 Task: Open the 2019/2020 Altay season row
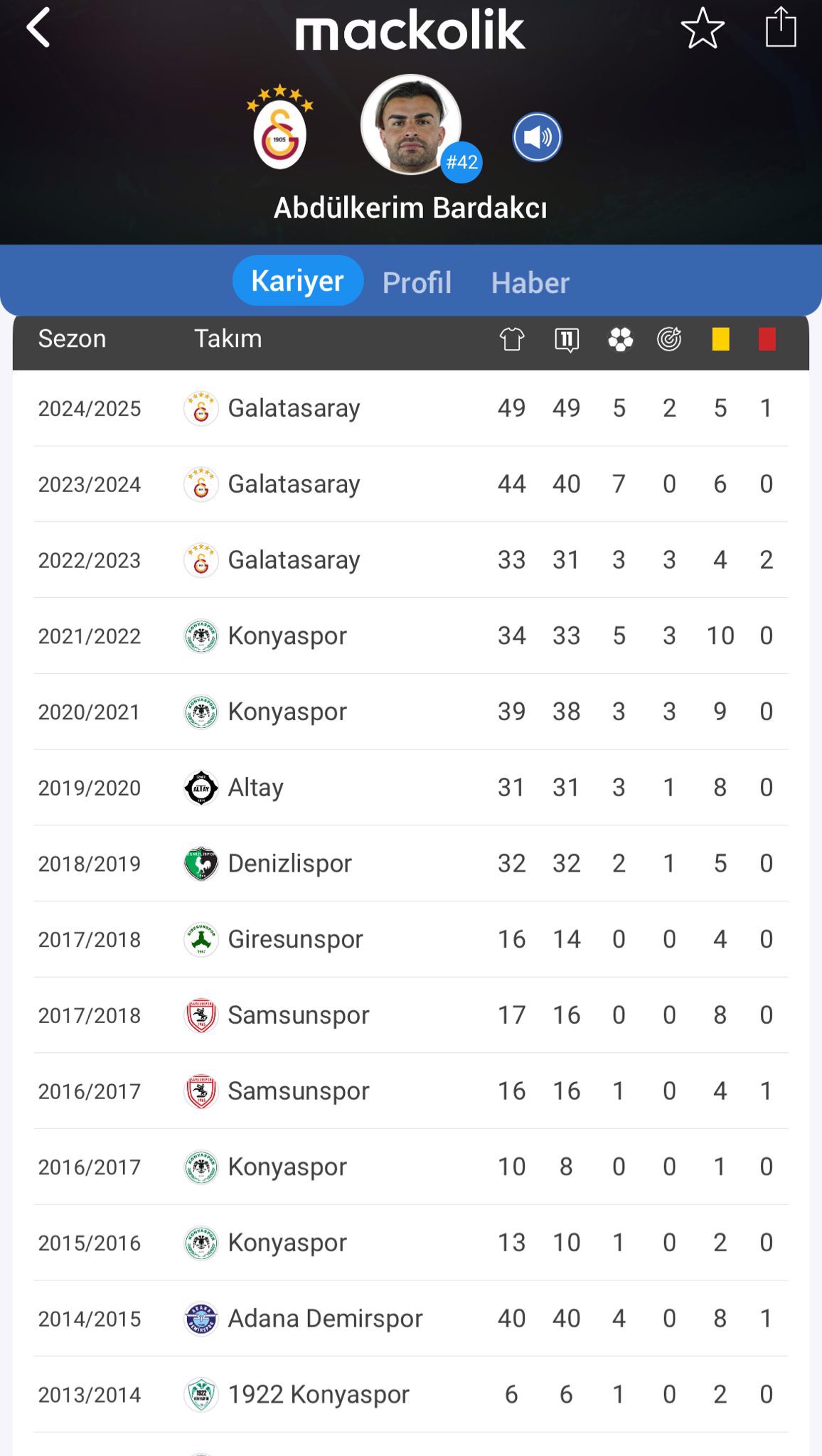(411, 788)
